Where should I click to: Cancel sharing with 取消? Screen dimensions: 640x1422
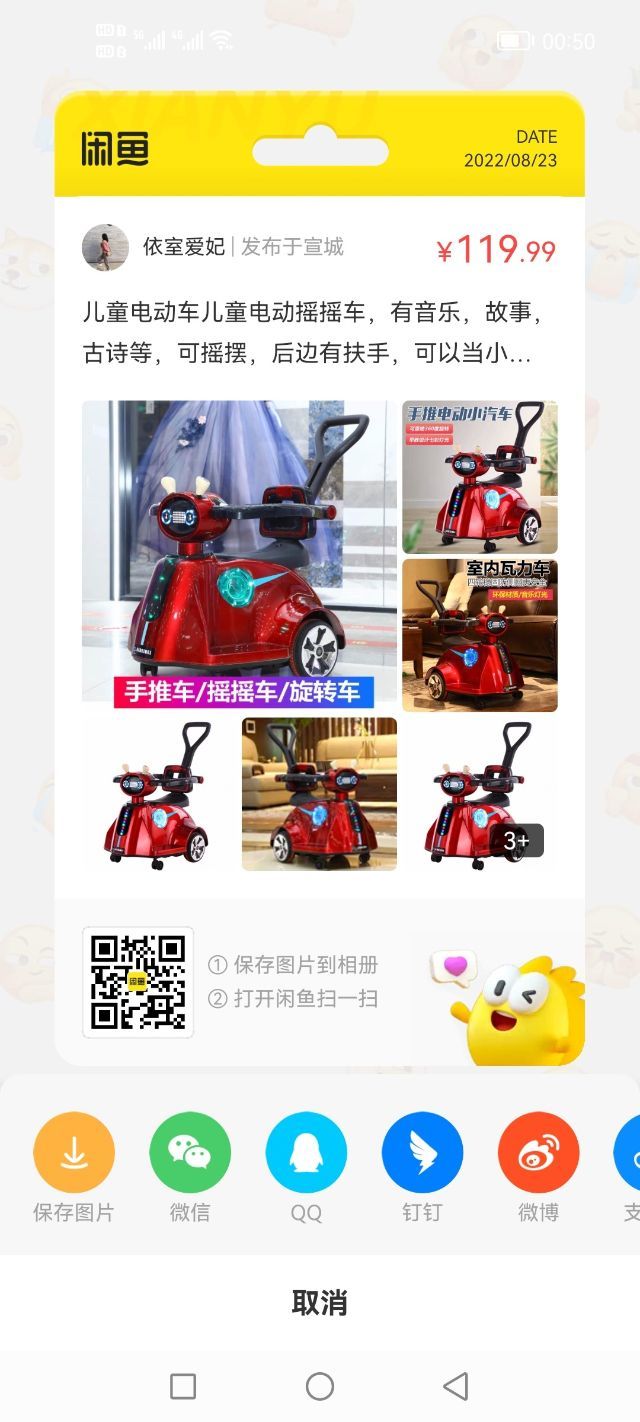[x=320, y=1302]
